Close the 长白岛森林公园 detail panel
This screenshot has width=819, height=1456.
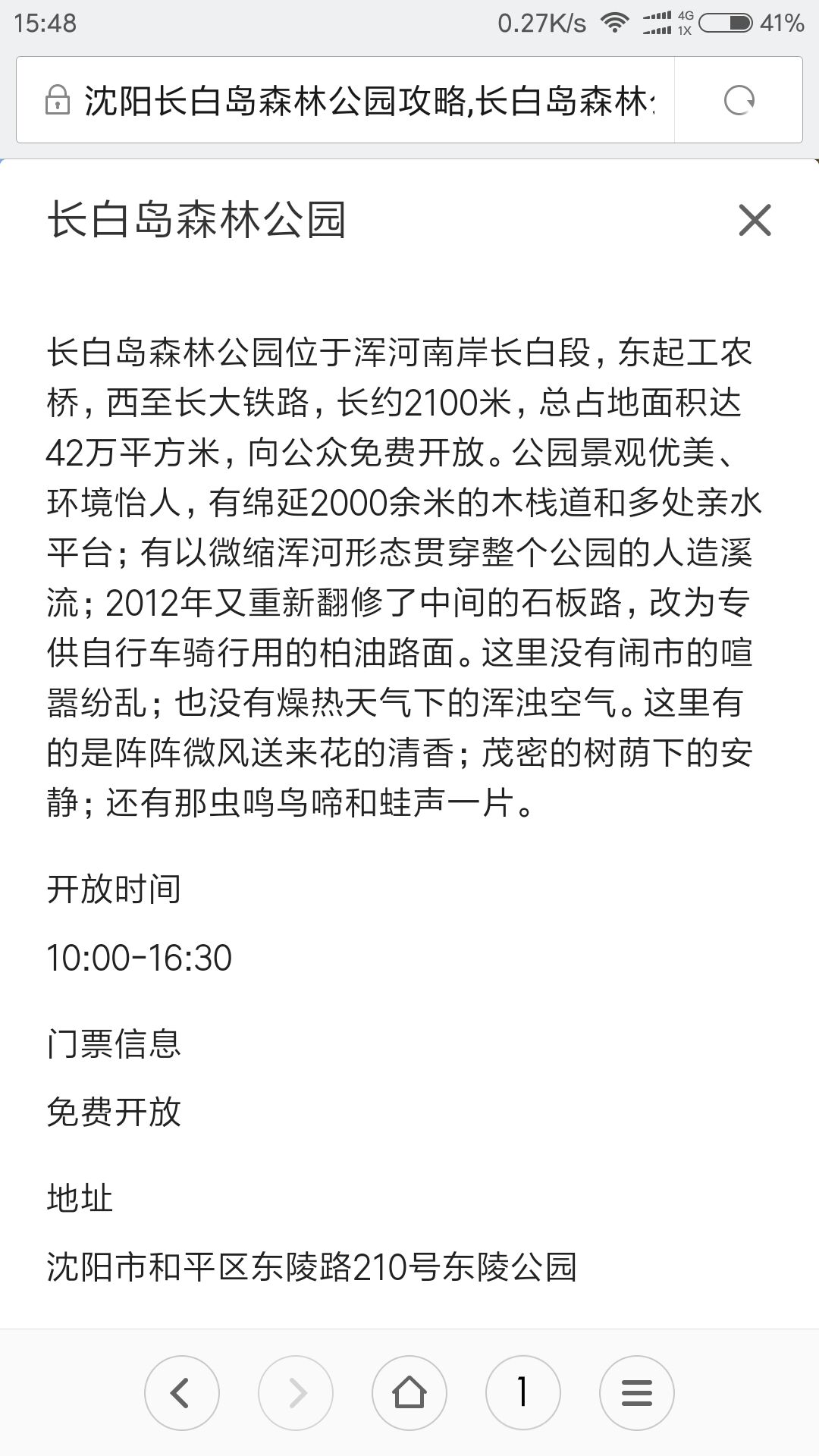[x=755, y=220]
